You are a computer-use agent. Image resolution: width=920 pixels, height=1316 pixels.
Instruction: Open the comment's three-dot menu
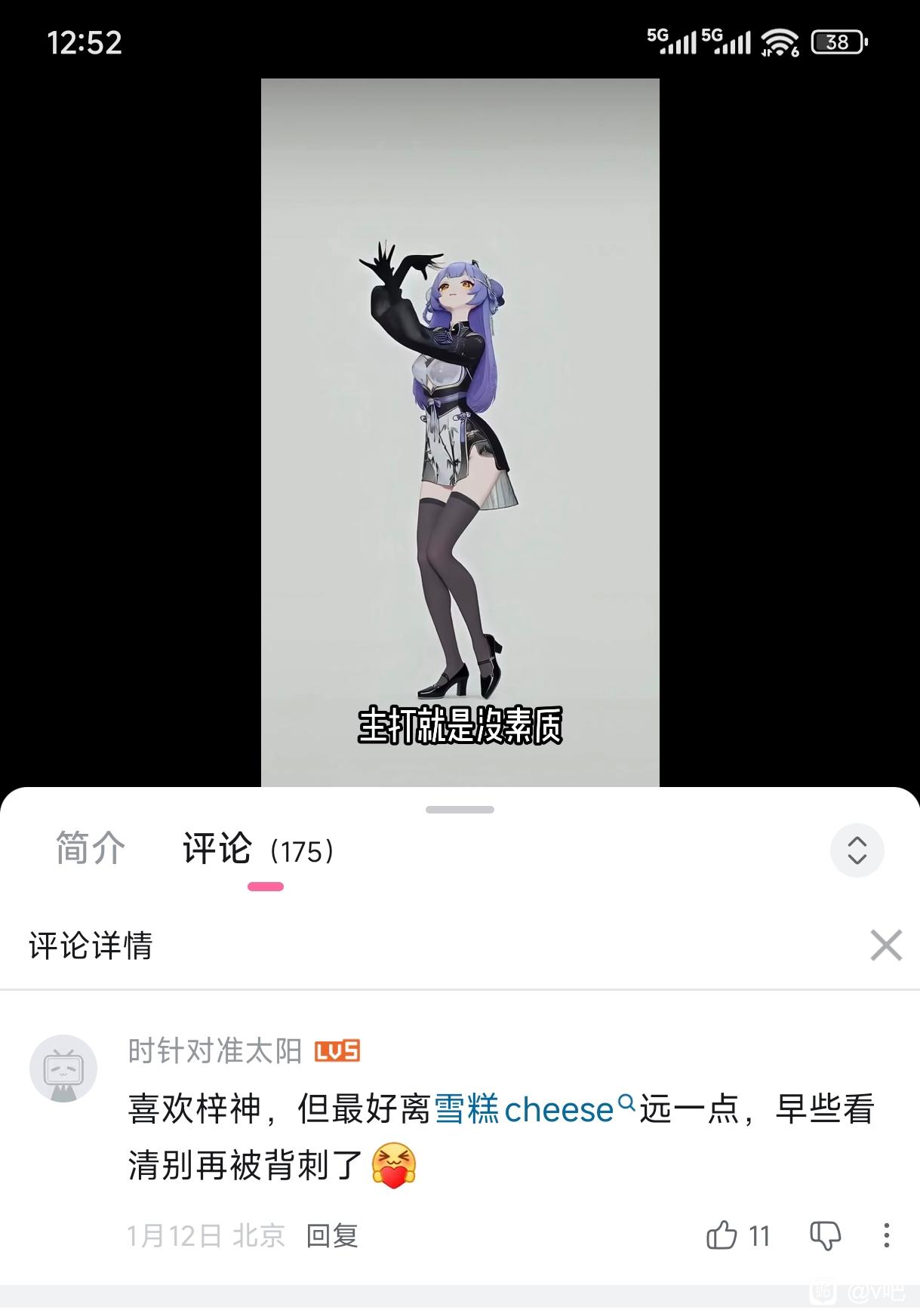pyautogui.click(x=886, y=1236)
